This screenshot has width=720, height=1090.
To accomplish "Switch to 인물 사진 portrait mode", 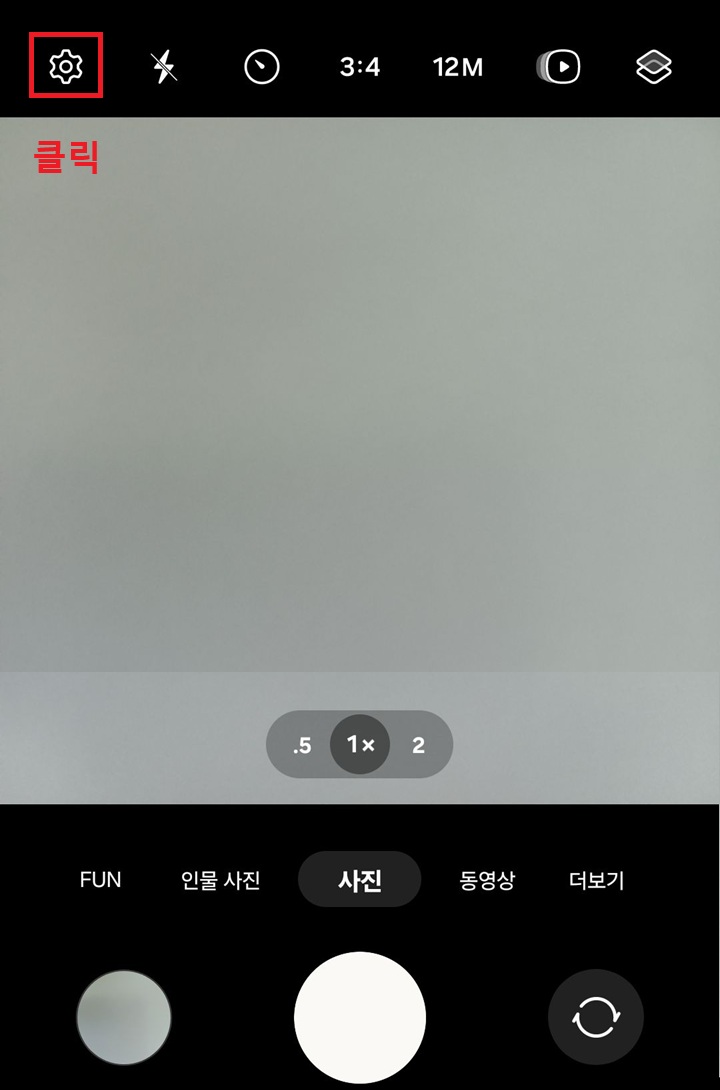I will click(x=221, y=879).
